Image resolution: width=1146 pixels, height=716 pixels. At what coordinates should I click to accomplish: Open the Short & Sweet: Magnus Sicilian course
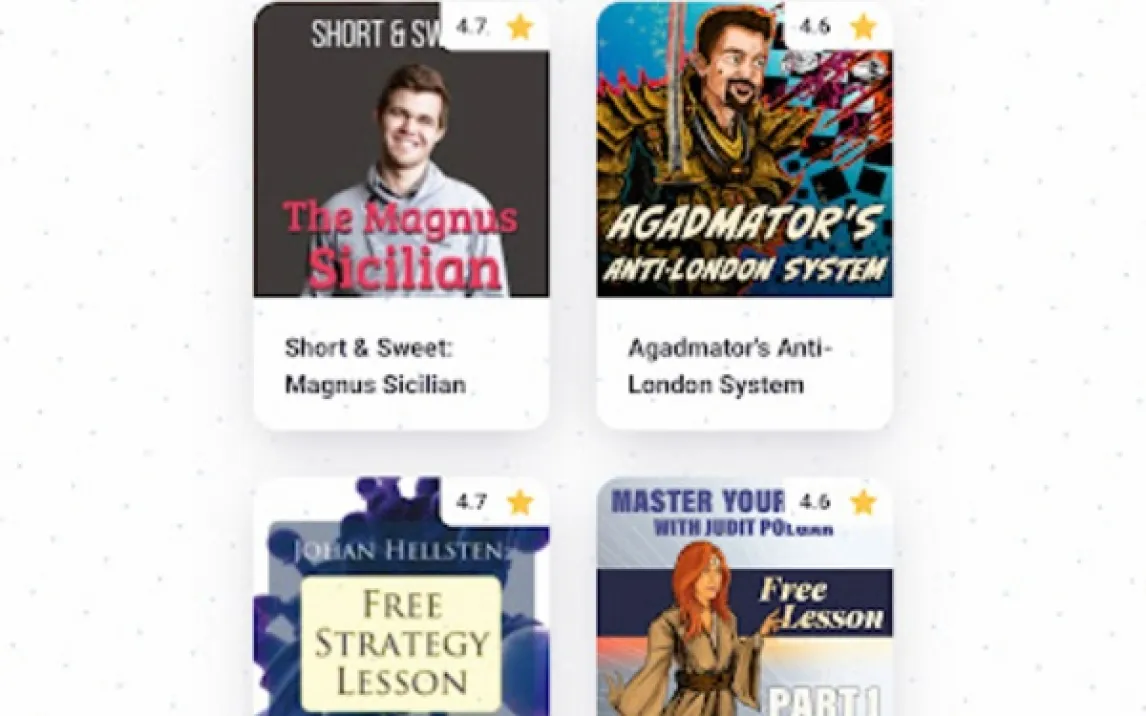point(400,215)
